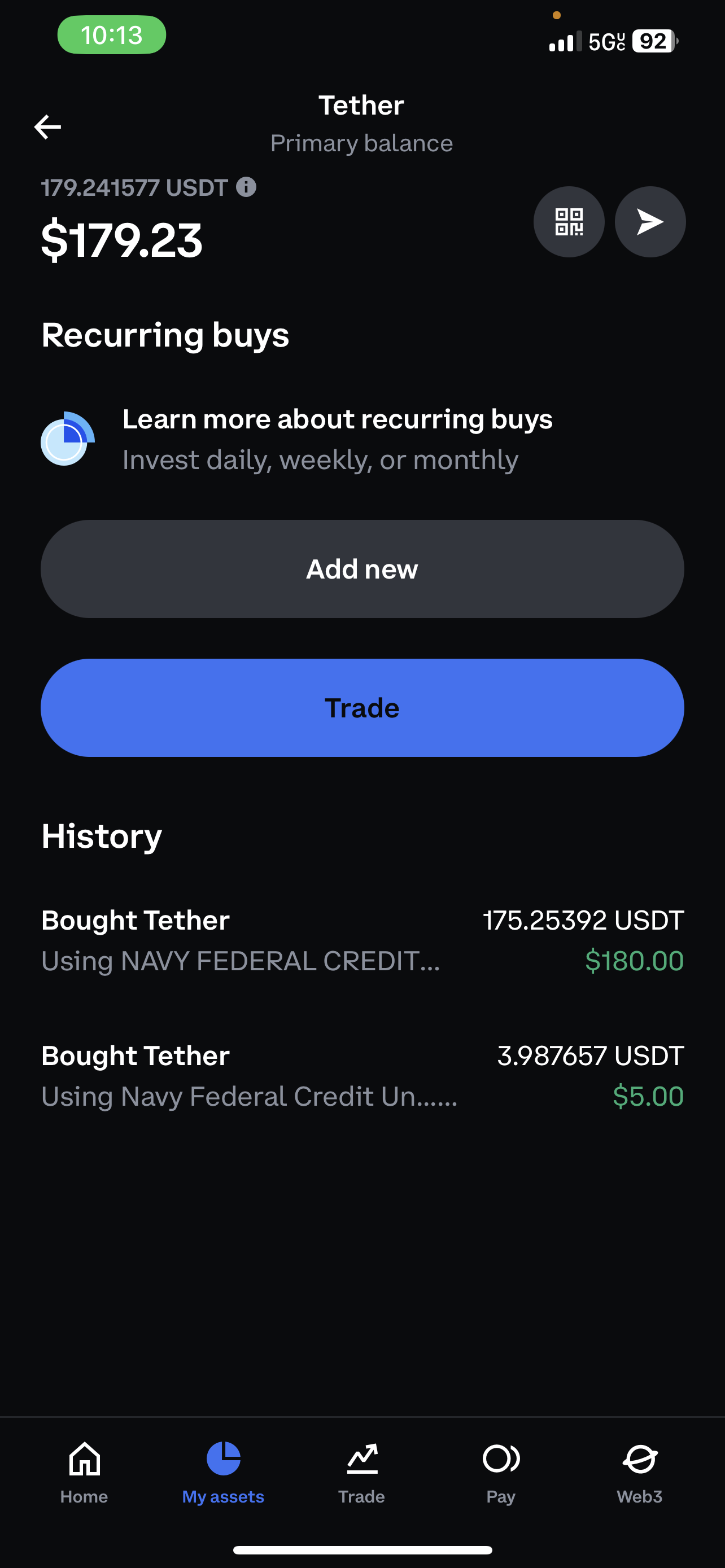The image size is (725, 1568).
Task: Go back using the arrow icon
Action: pyautogui.click(x=47, y=126)
